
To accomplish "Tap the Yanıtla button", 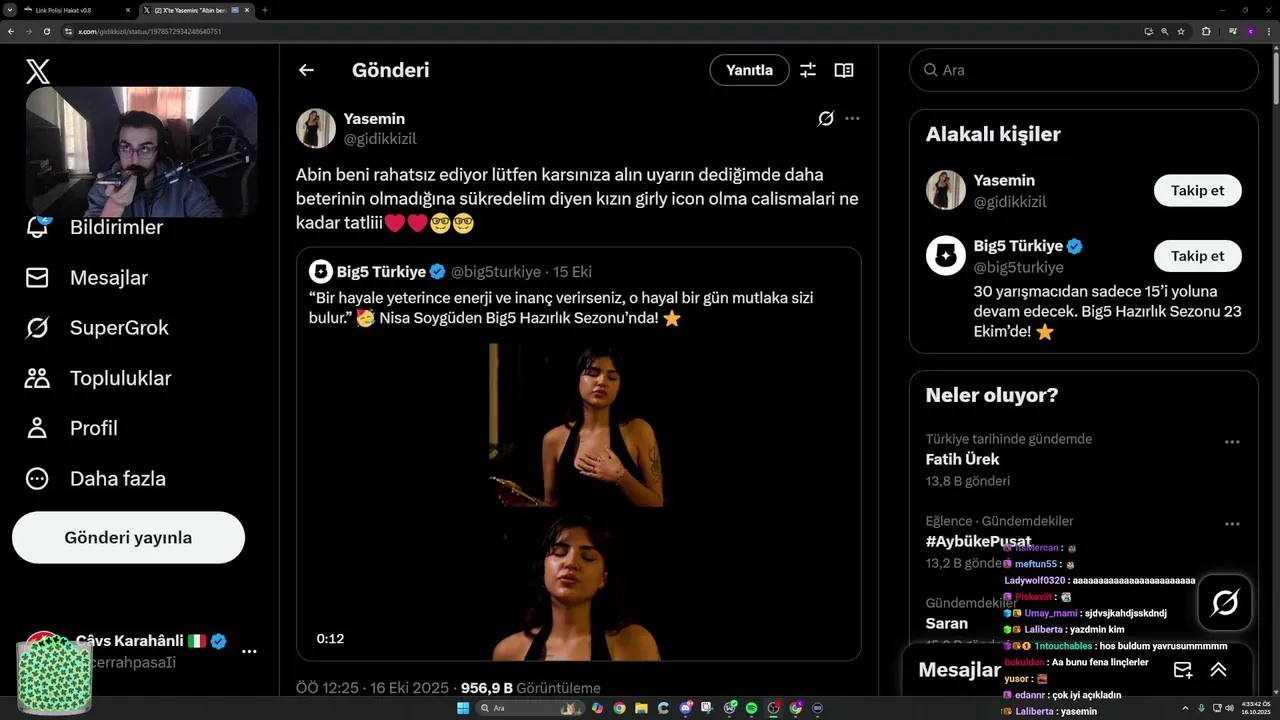I will tap(749, 70).
